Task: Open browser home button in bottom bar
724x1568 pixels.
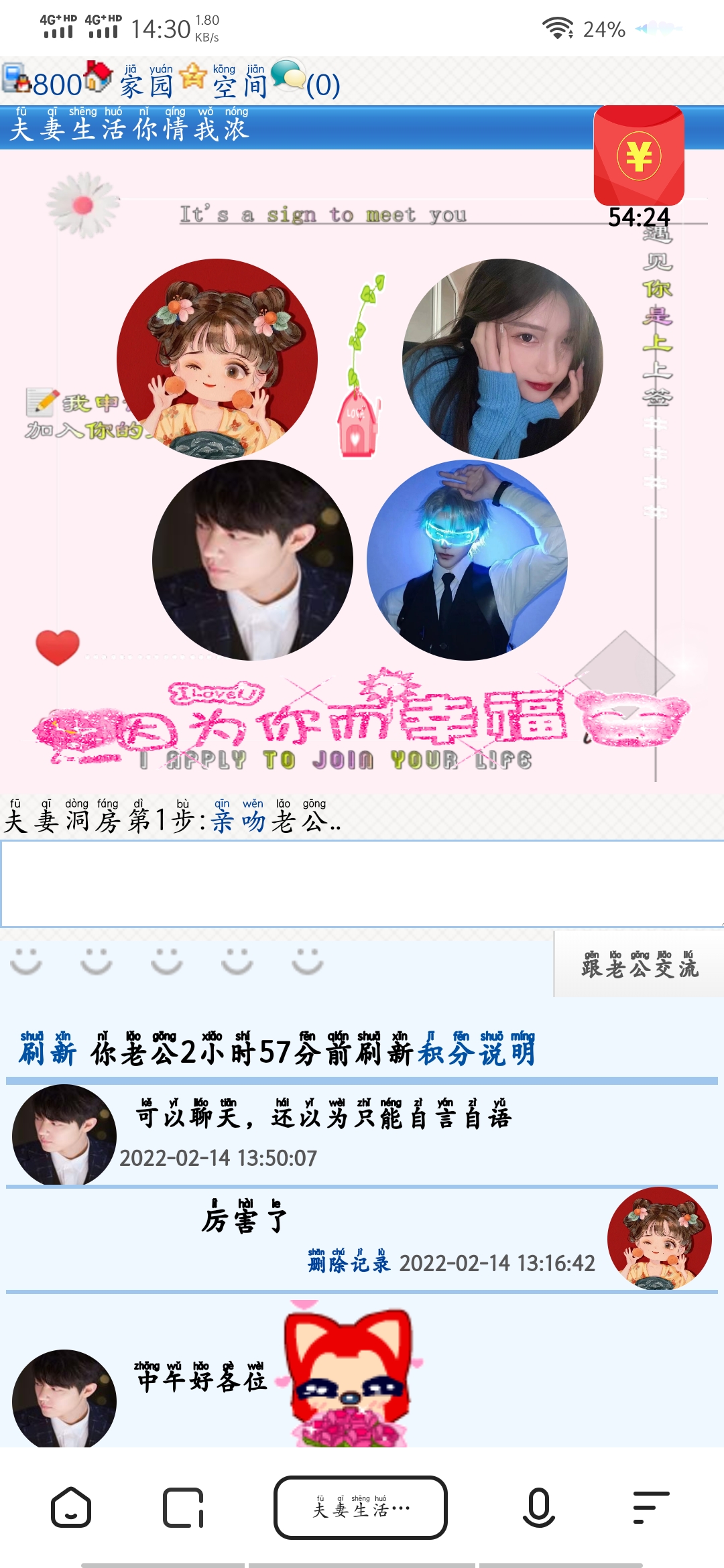Action: coord(71,1508)
